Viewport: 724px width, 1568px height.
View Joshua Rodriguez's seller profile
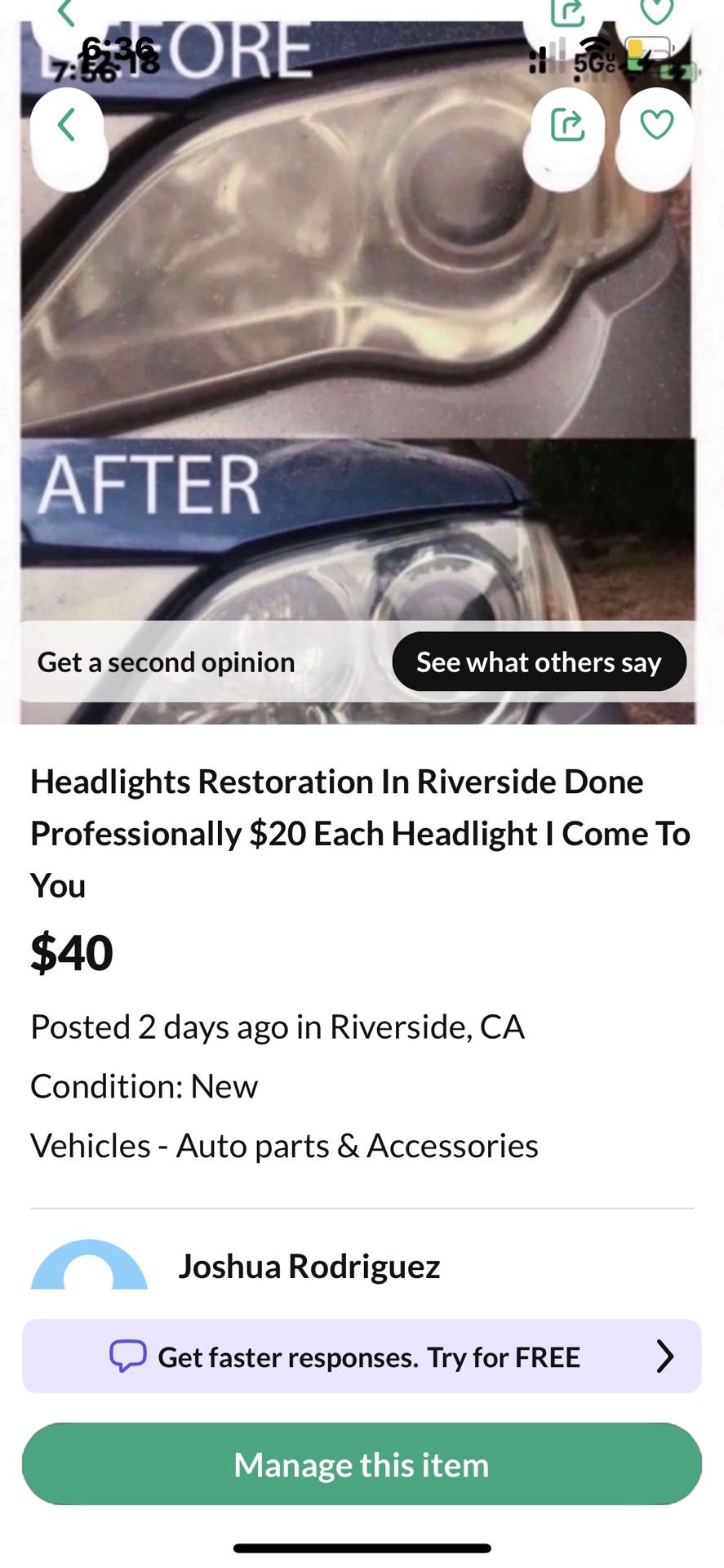[309, 1266]
